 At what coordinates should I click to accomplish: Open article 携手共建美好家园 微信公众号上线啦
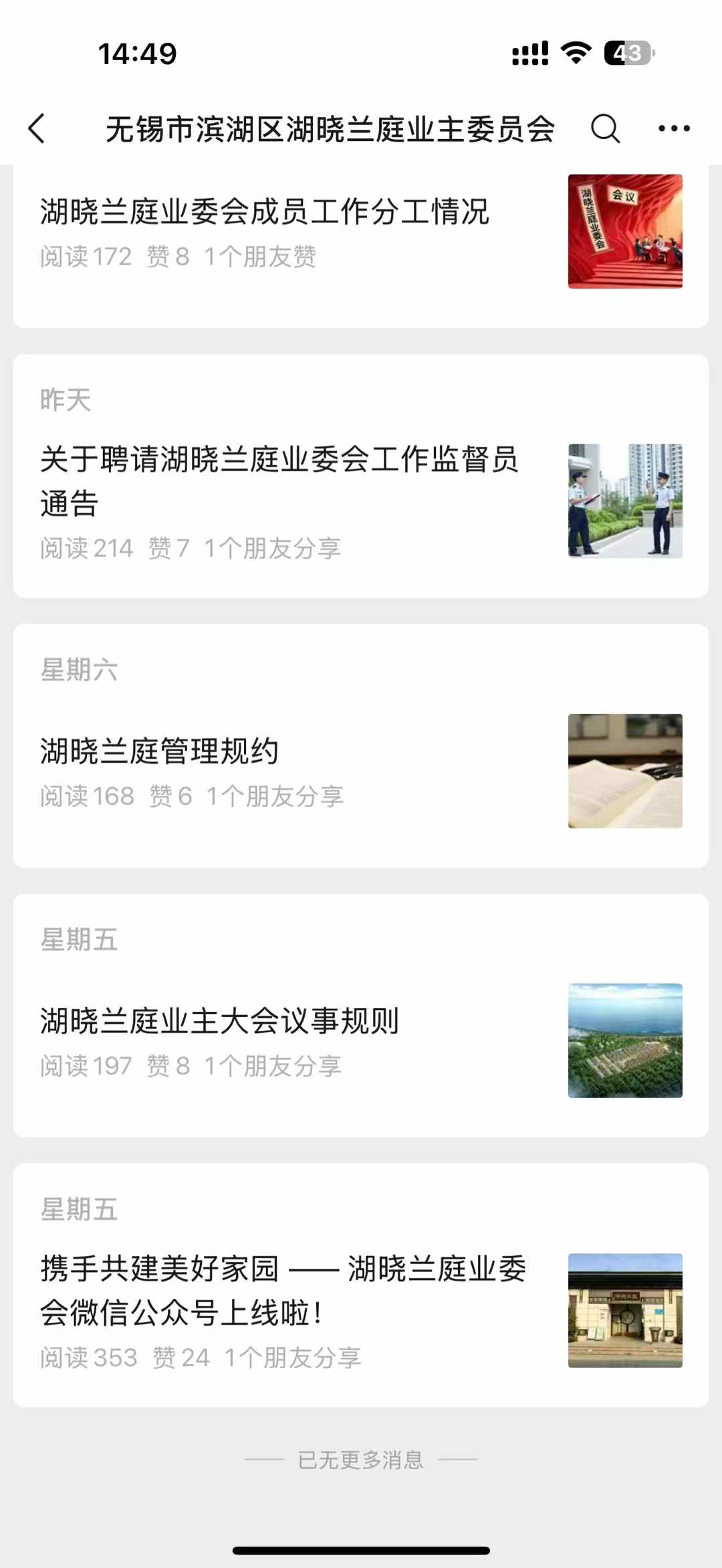coord(283,1291)
